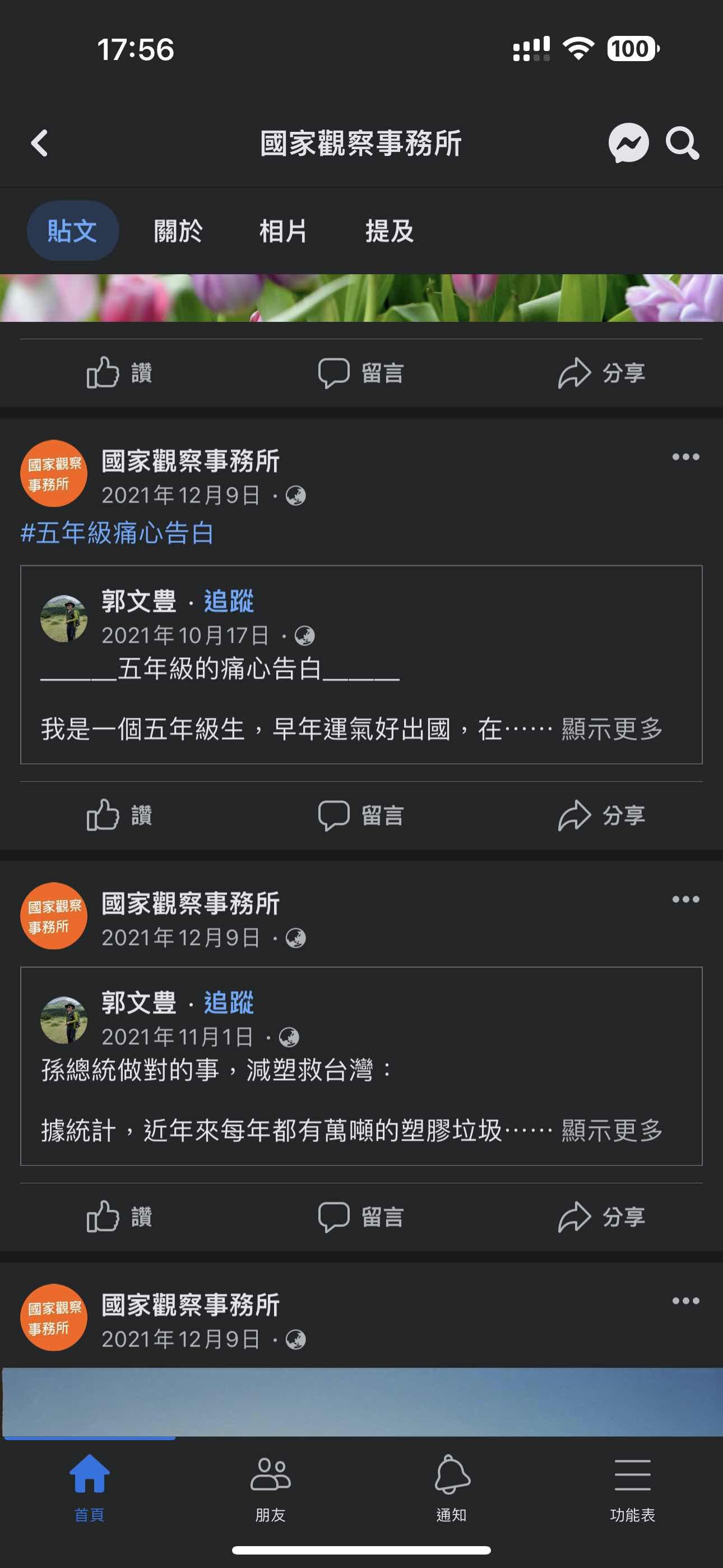723x1568 pixels.
Task: Share the 減塑救台灣 post
Action: (x=601, y=1217)
